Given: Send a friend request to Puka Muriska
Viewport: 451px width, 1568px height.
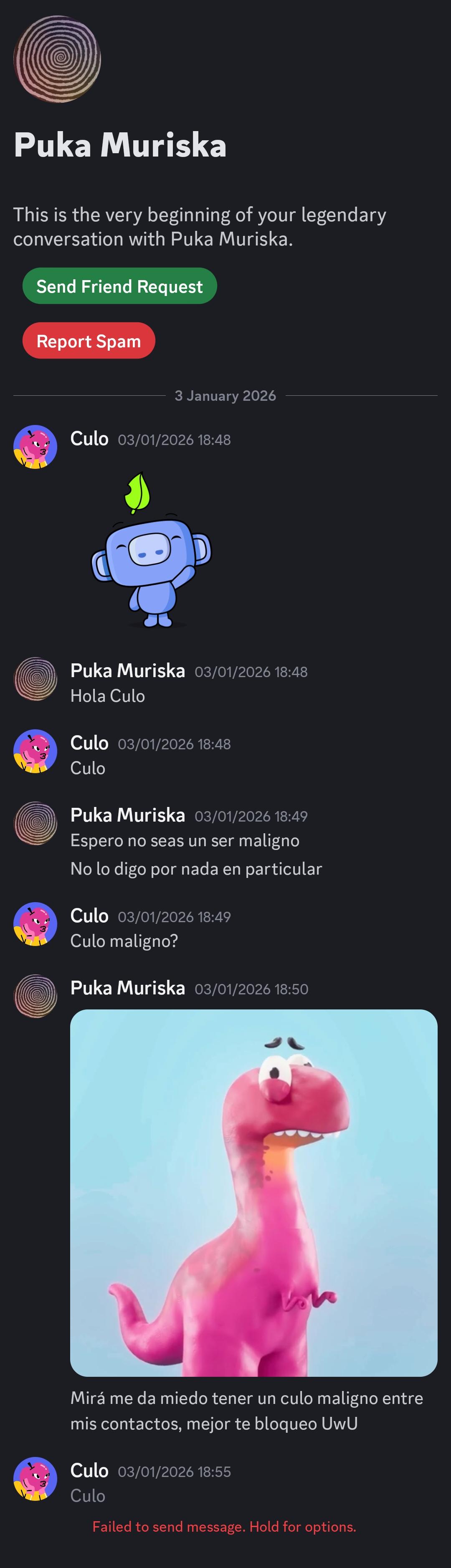Looking at the screenshot, I should [119, 286].
